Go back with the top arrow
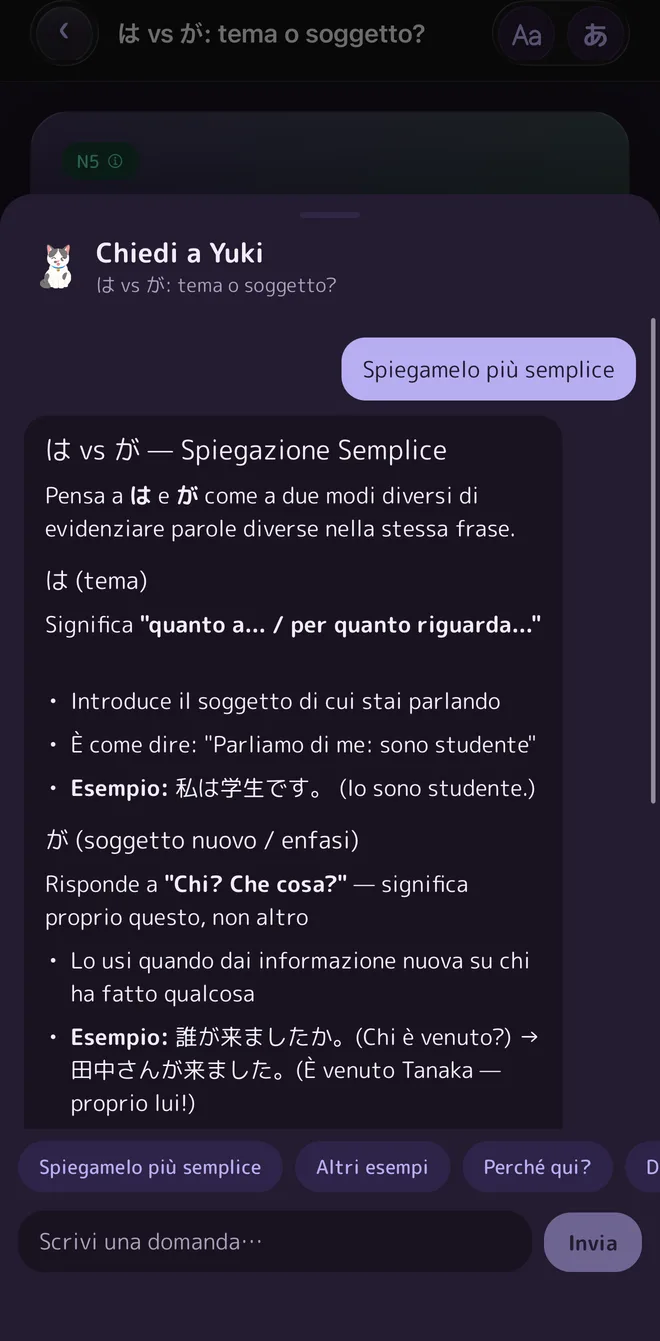This screenshot has height=1341, width=660. pyautogui.click(x=64, y=33)
